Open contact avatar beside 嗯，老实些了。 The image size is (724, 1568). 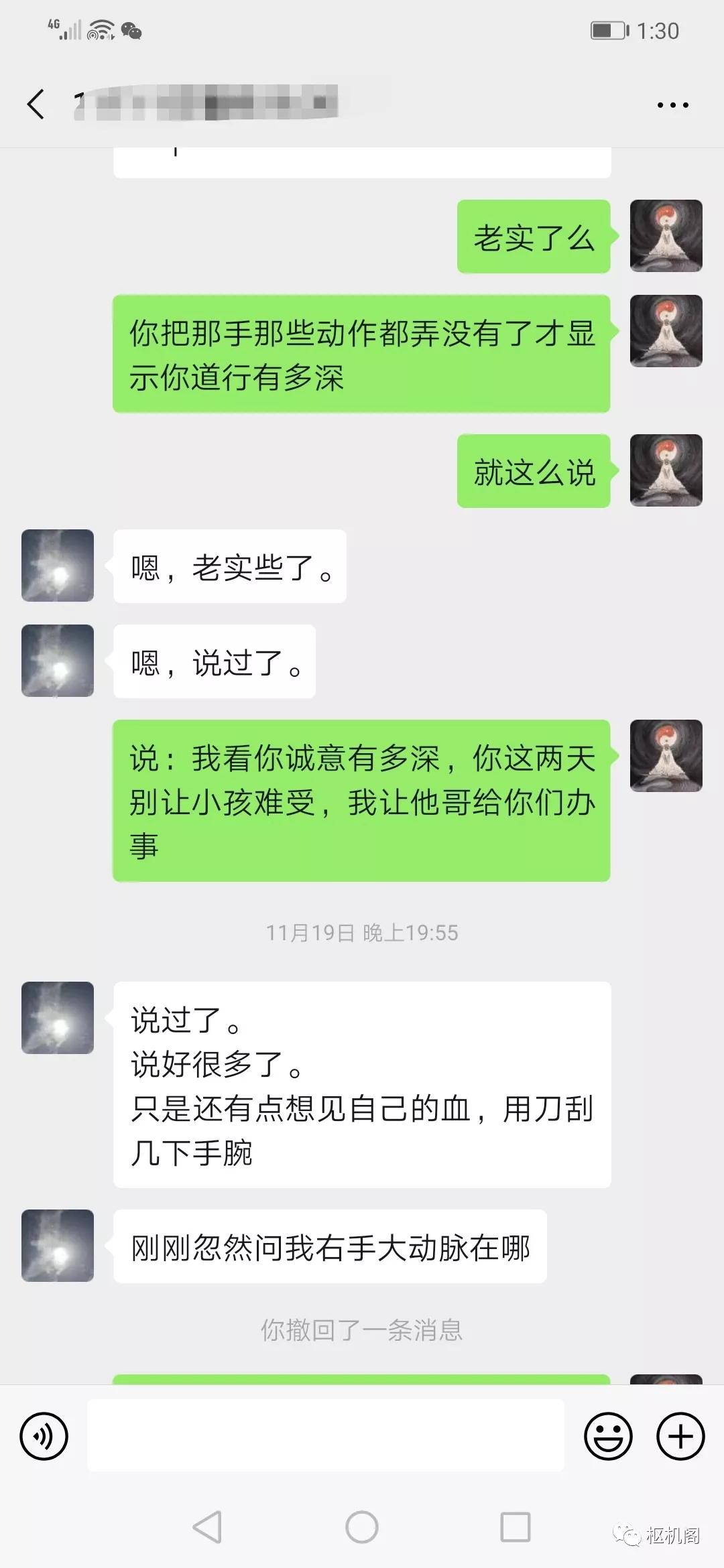[58, 566]
